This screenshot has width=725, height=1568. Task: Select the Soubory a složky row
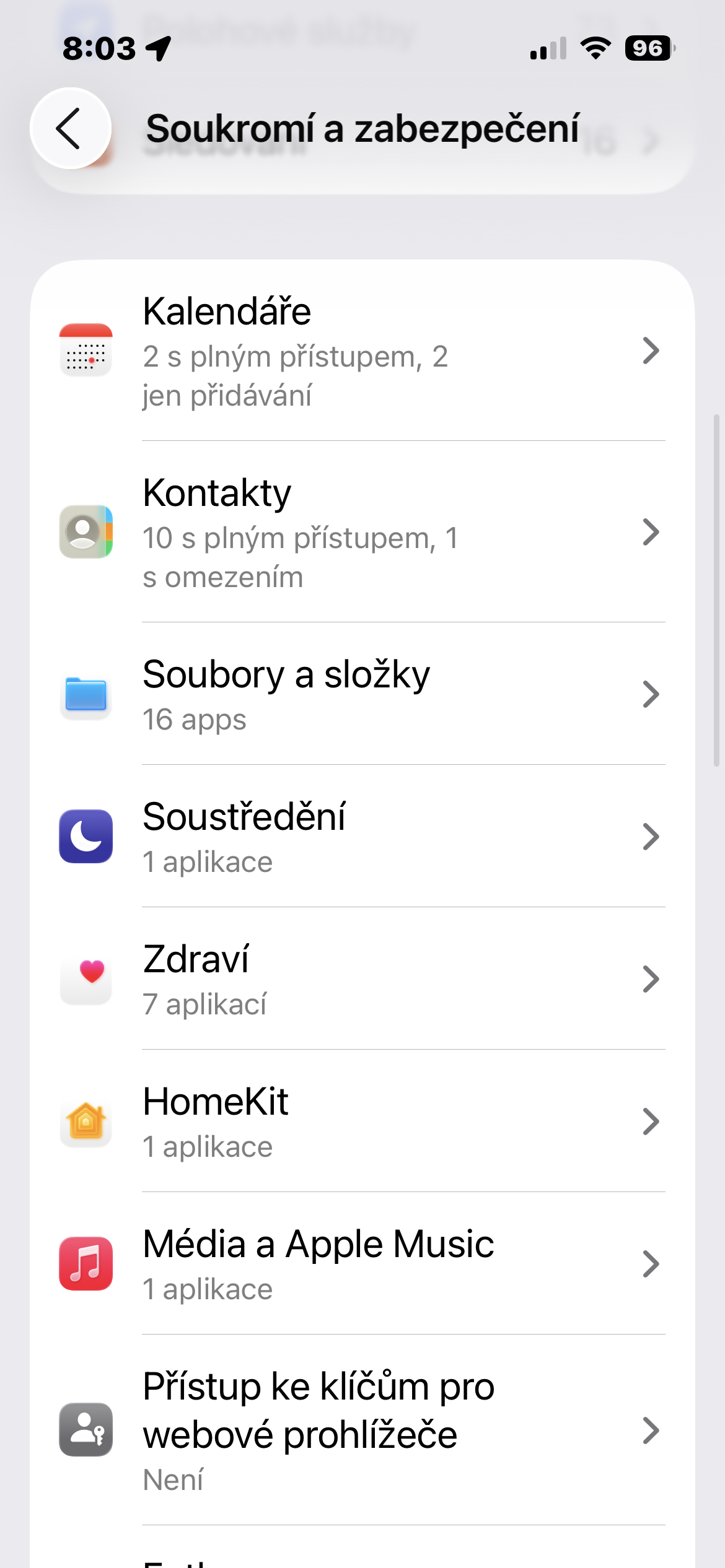pos(362,695)
